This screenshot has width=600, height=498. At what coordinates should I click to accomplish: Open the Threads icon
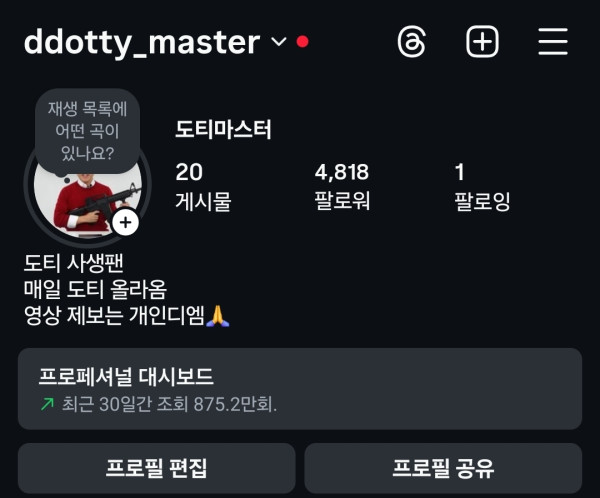pyautogui.click(x=412, y=42)
